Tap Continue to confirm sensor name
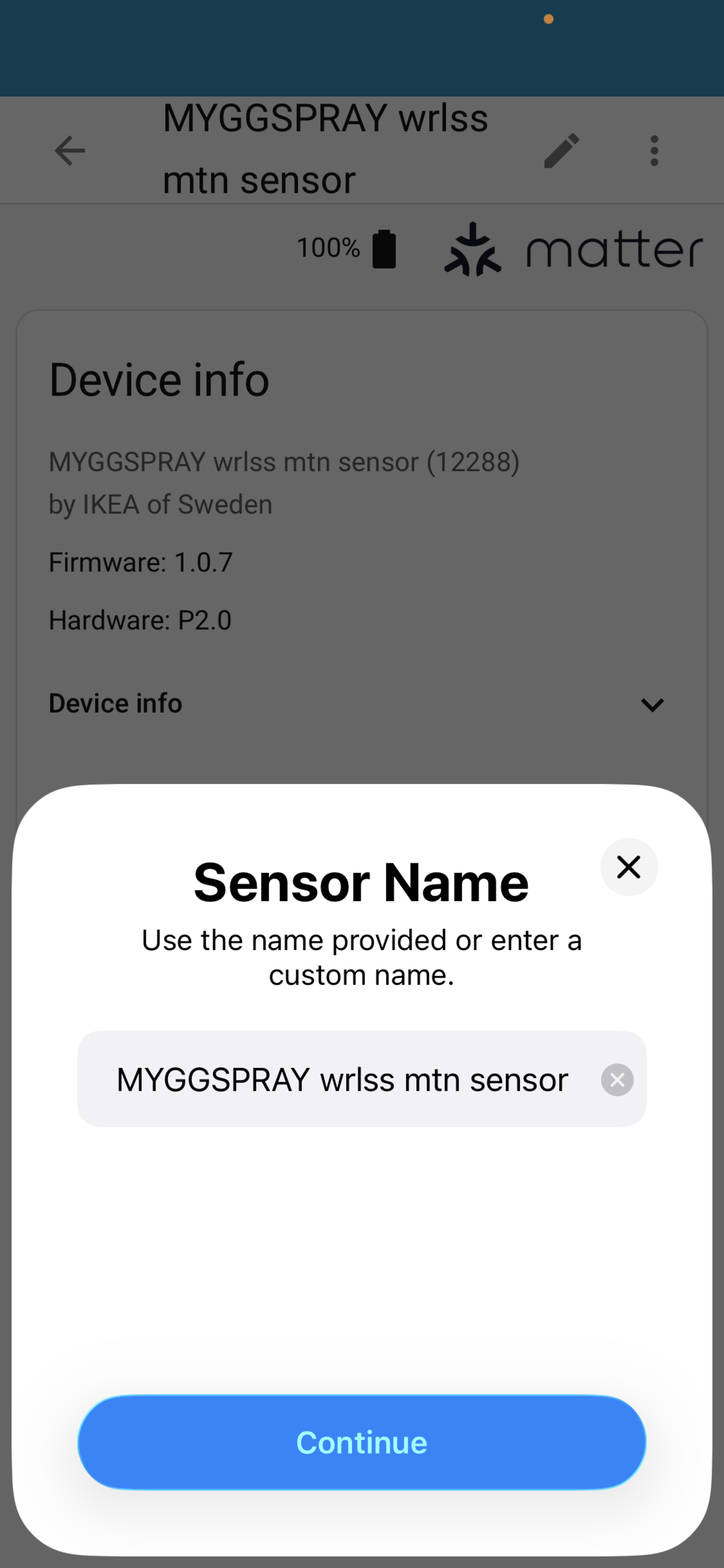The height and width of the screenshot is (1568, 724). [361, 1442]
